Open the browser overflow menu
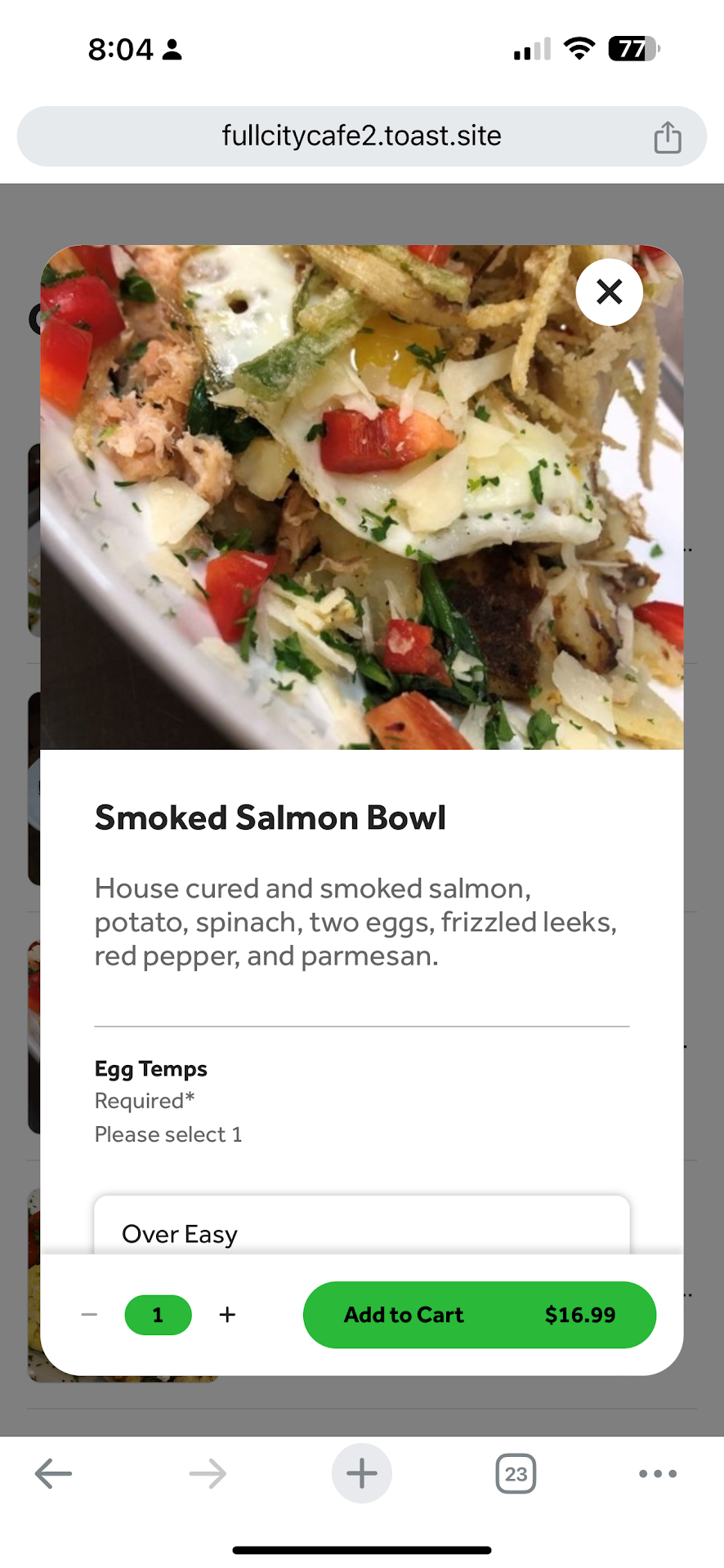The width and height of the screenshot is (724, 1568). point(657,1473)
